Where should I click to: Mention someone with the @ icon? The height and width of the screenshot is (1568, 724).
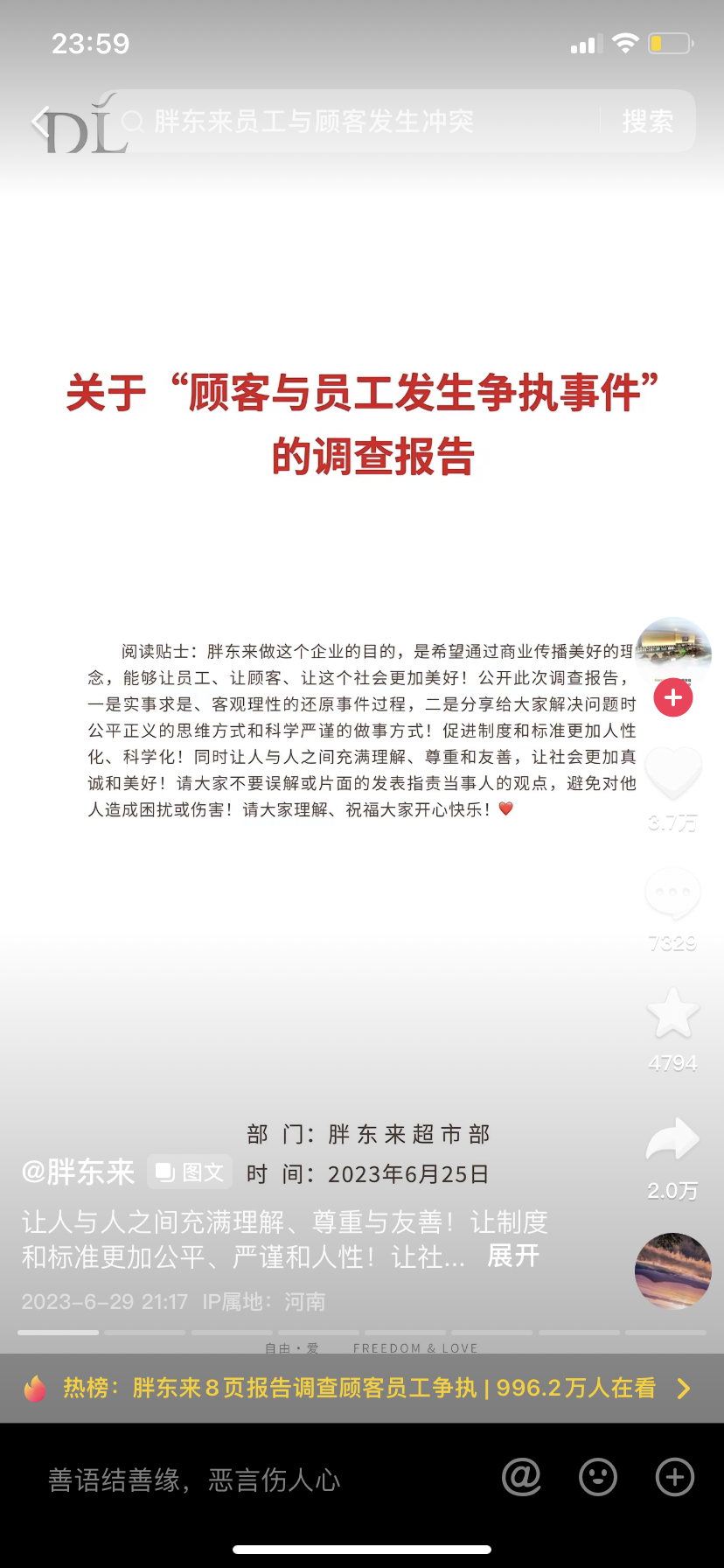point(522,1478)
